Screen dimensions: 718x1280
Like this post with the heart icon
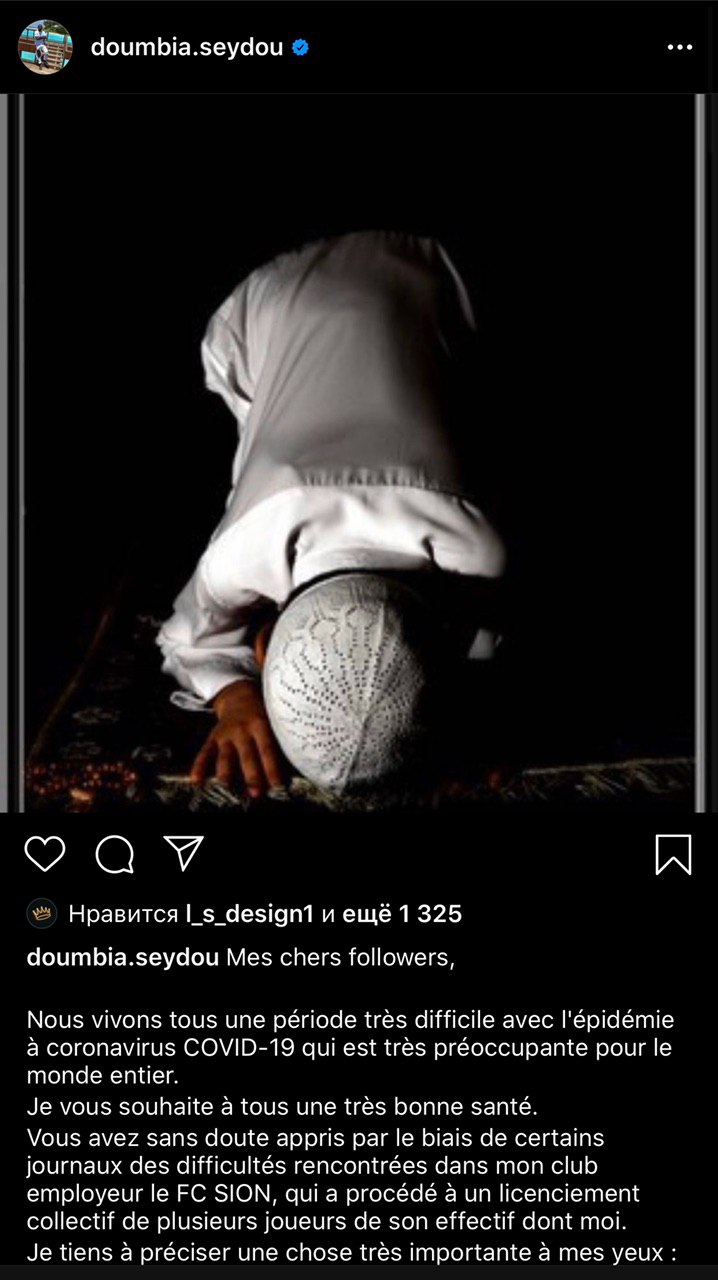[x=45, y=854]
